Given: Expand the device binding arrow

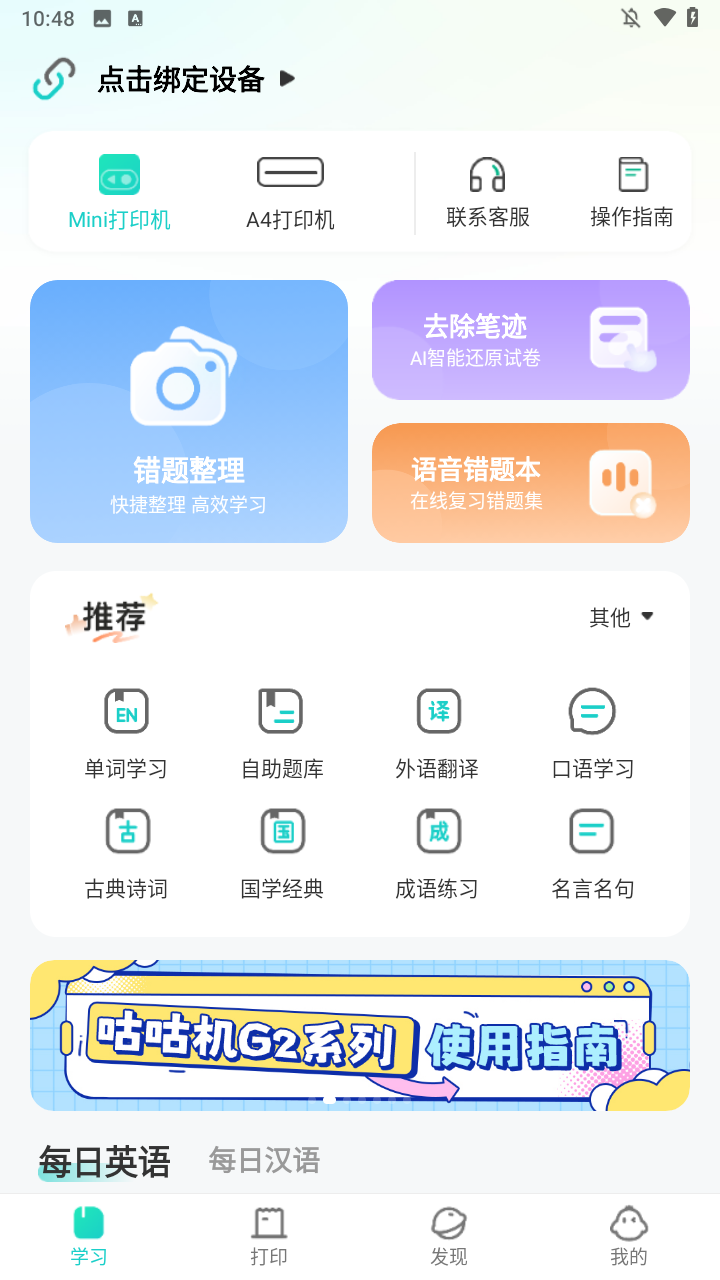Looking at the screenshot, I should click(286, 79).
